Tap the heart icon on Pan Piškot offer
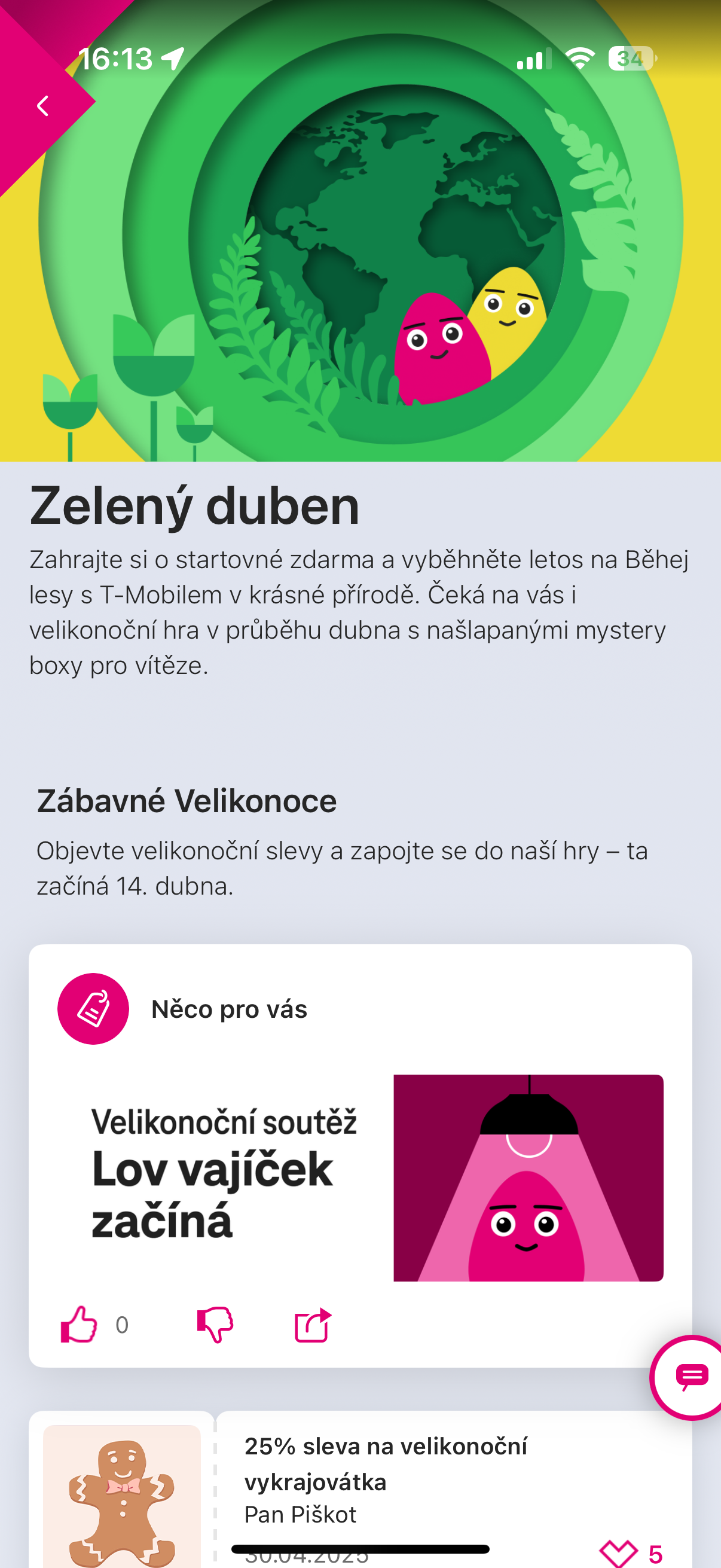Viewport: 721px width, 1568px height. point(618,1553)
